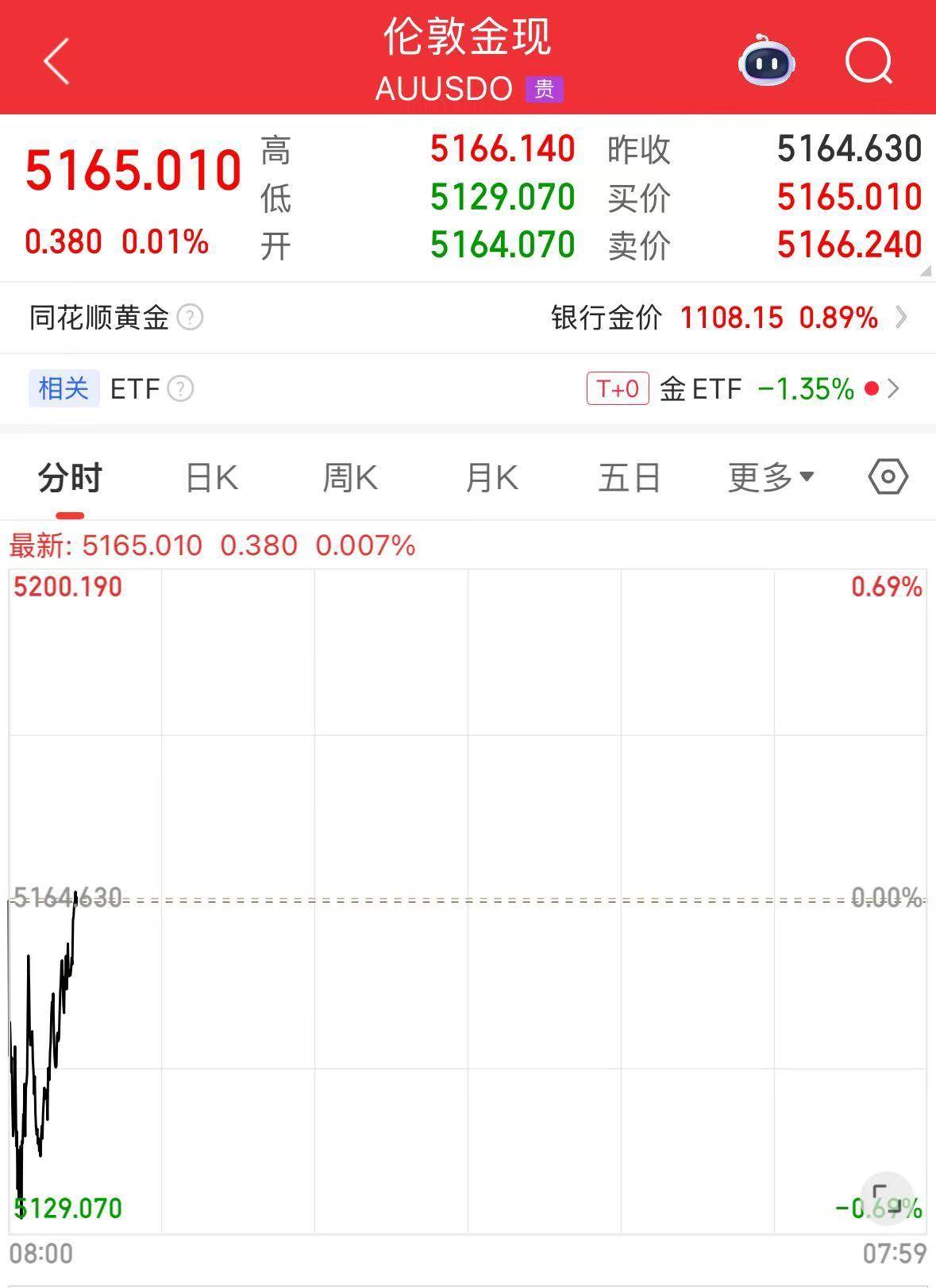
Task: Switch to the 分时 chart tab
Action: (70, 478)
